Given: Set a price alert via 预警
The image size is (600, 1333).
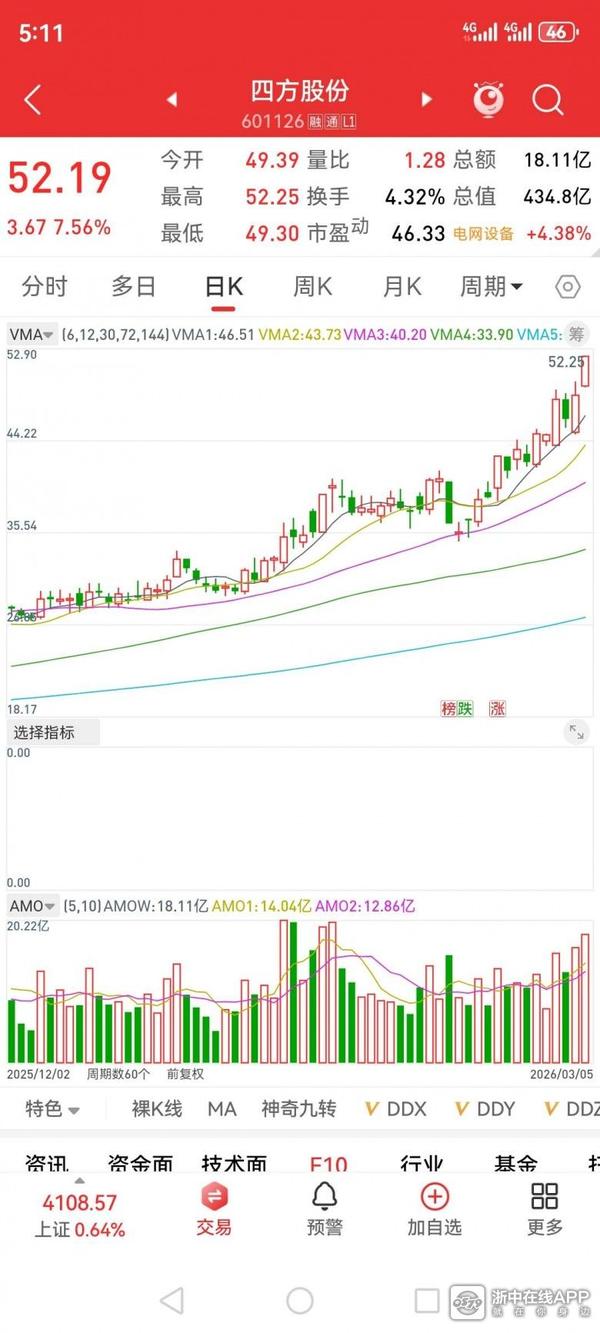Looking at the screenshot, I should (x=325, y=1209).
